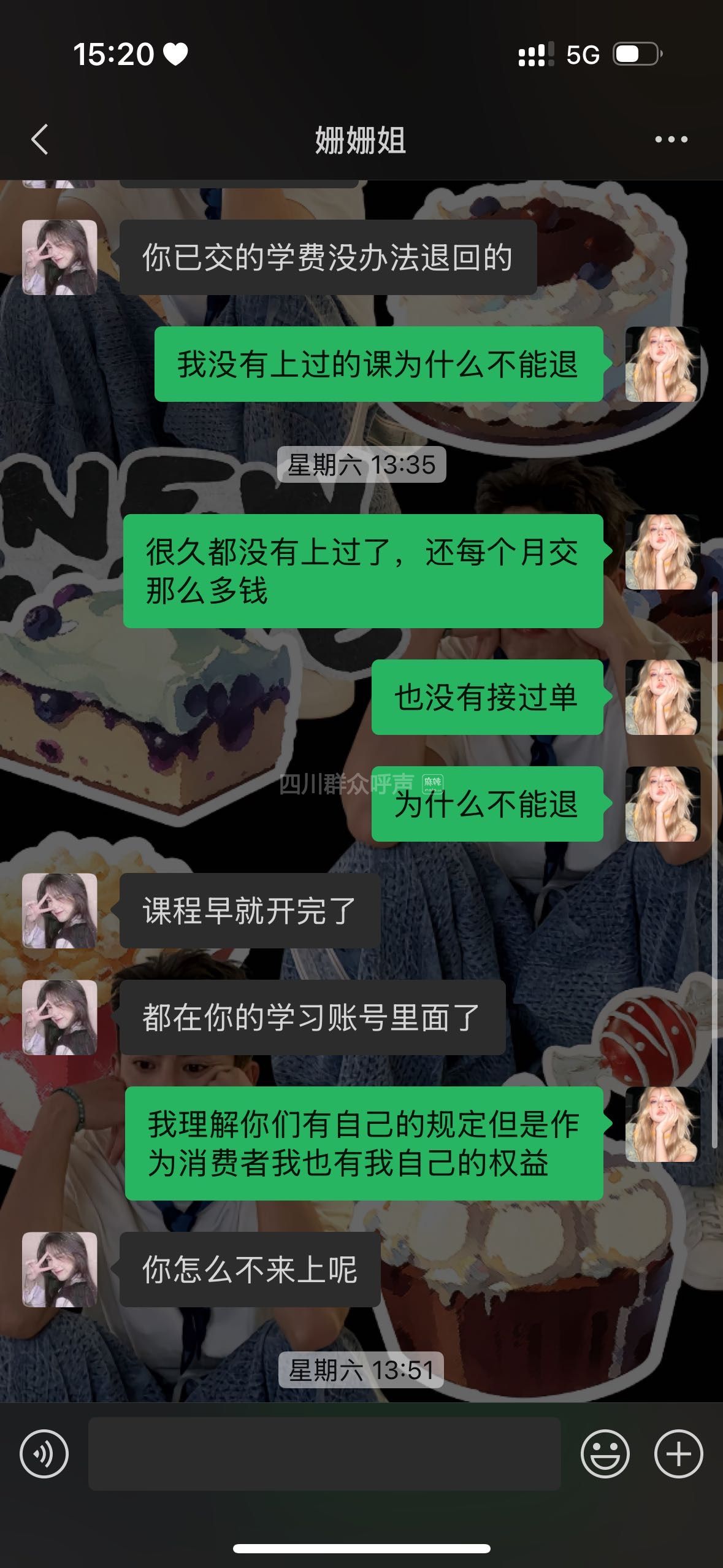723x1568 pixels.
Task: Open 姗姗姐's avatar beside 你已交的学费没办法退回的
Action: 59,258
